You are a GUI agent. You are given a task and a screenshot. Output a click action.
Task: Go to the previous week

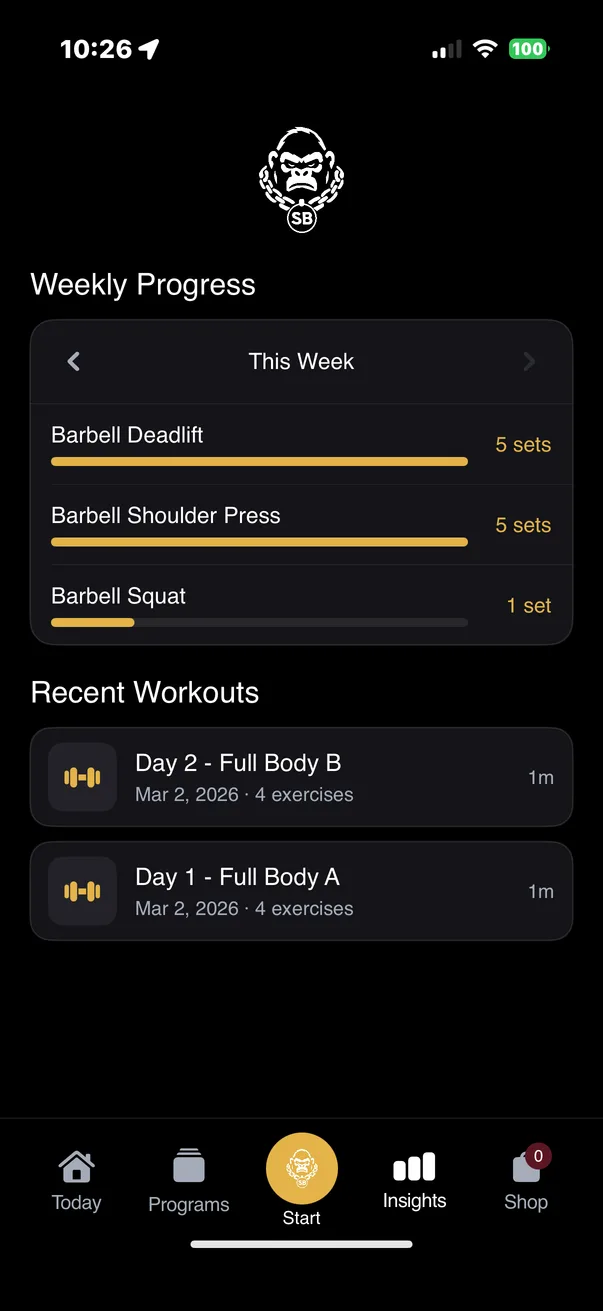click(x=73, y=362)
